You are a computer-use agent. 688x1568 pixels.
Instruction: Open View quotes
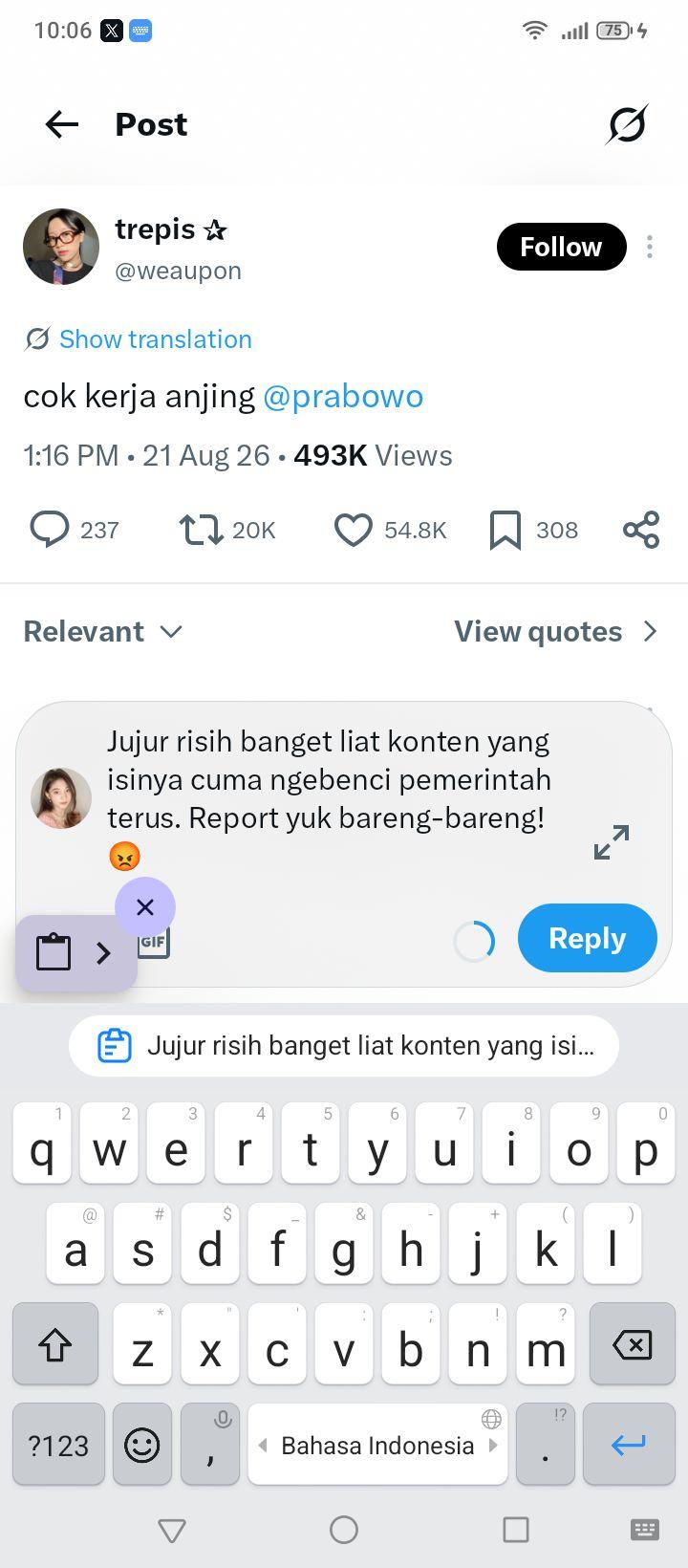[556, 631]
